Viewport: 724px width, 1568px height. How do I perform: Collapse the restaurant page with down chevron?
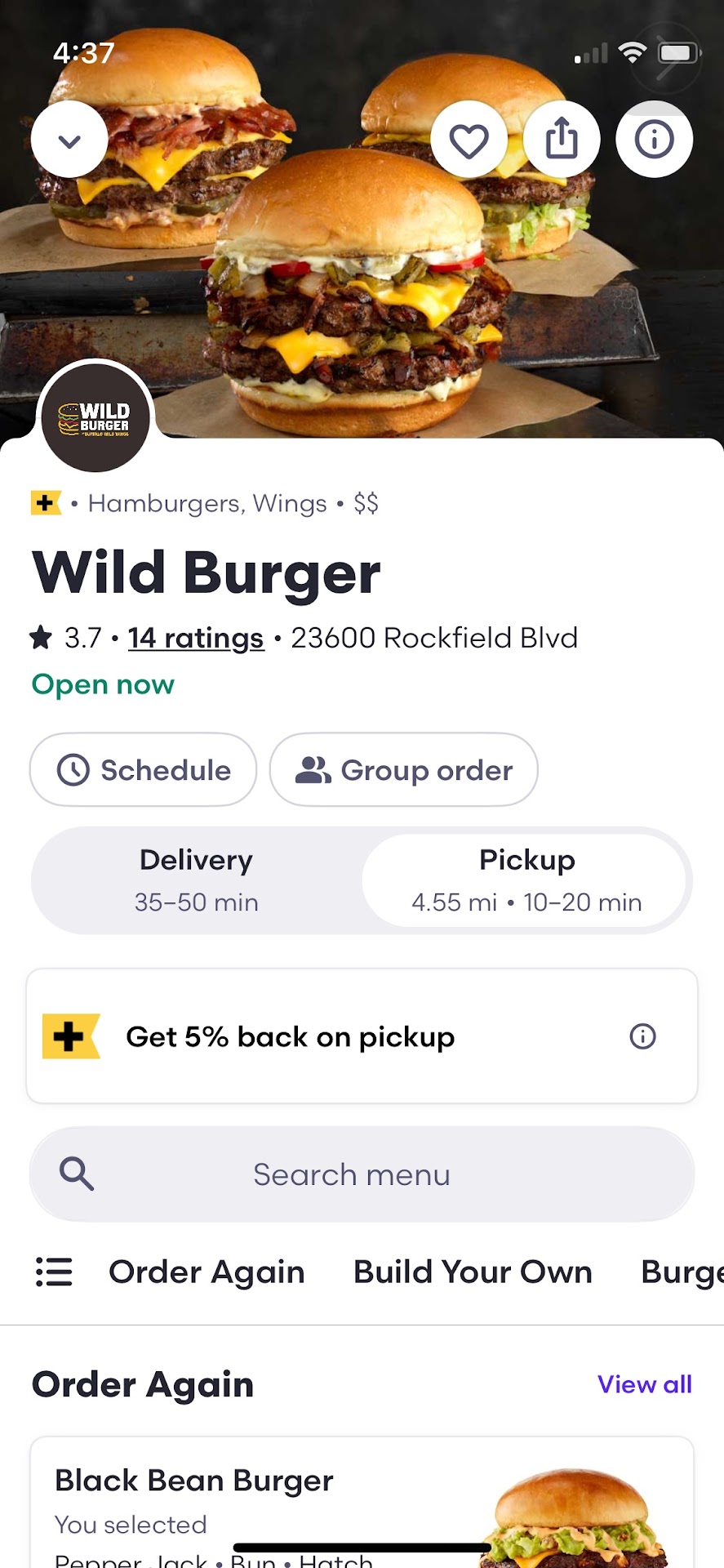pos(69,140)
